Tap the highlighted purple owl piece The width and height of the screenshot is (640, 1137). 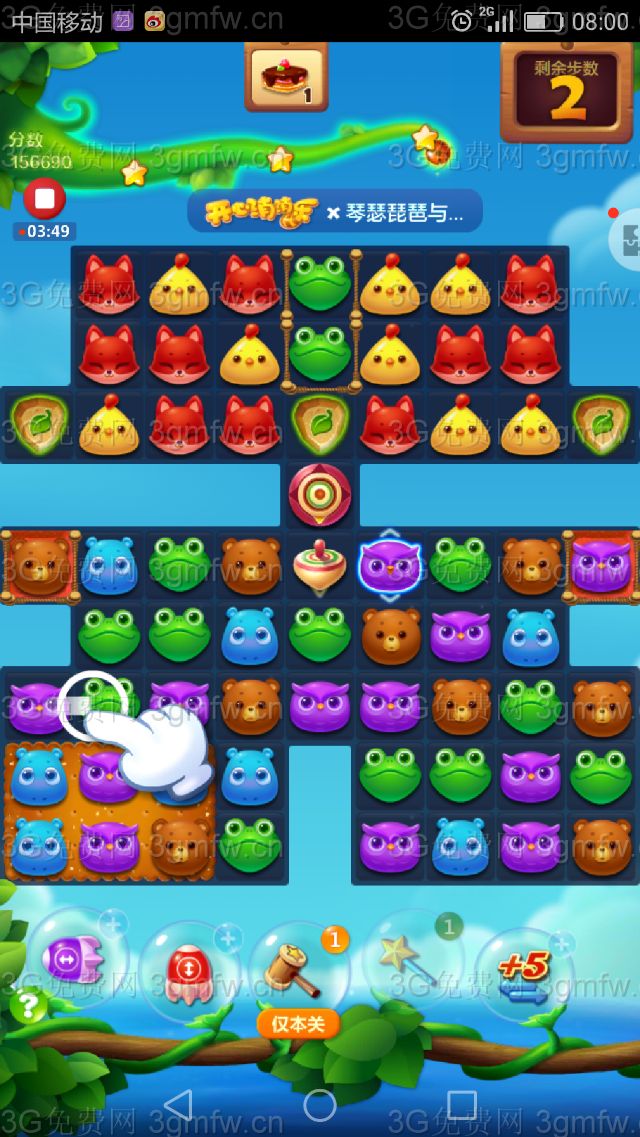(x=389, y=565)
